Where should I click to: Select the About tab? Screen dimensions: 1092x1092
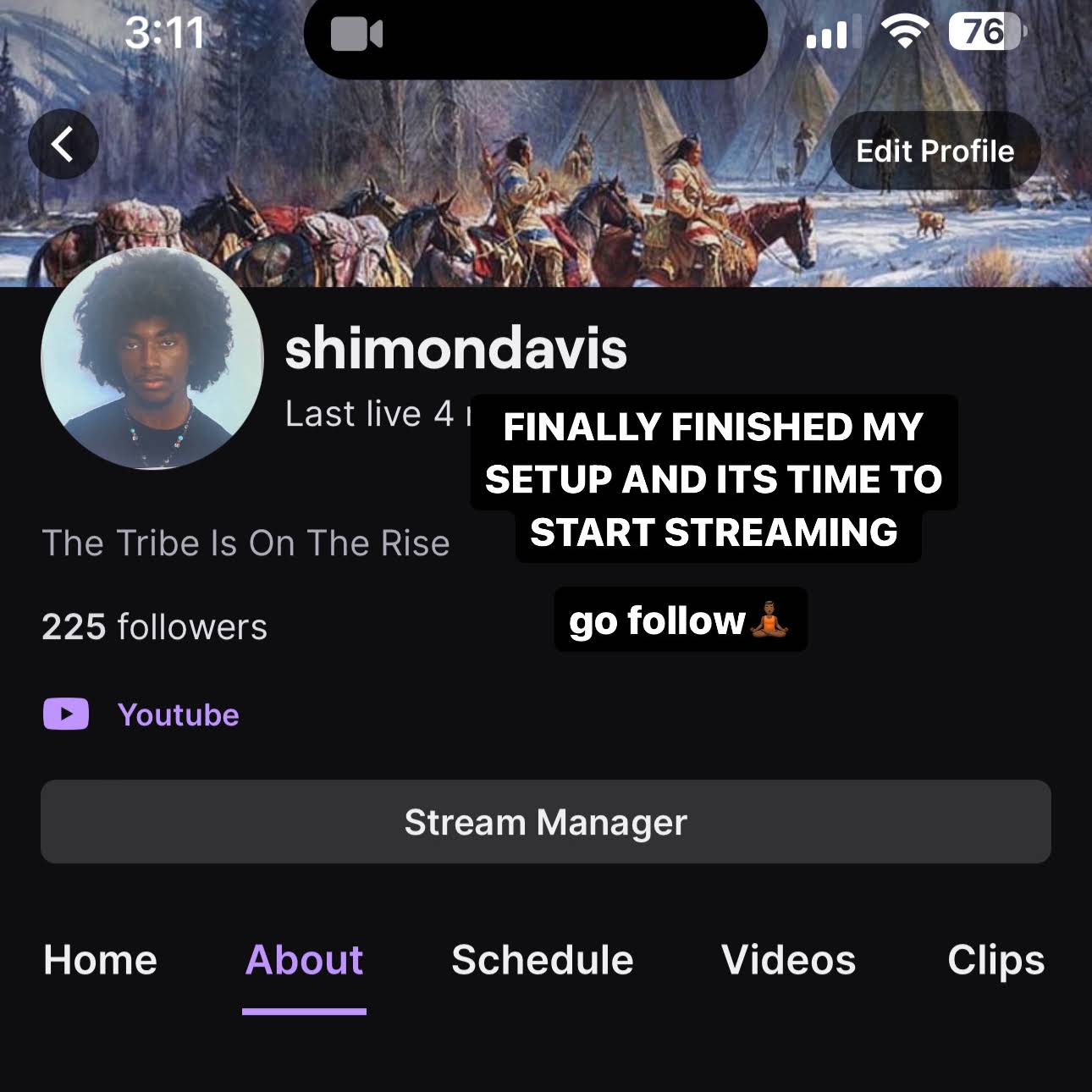[304, 960]
